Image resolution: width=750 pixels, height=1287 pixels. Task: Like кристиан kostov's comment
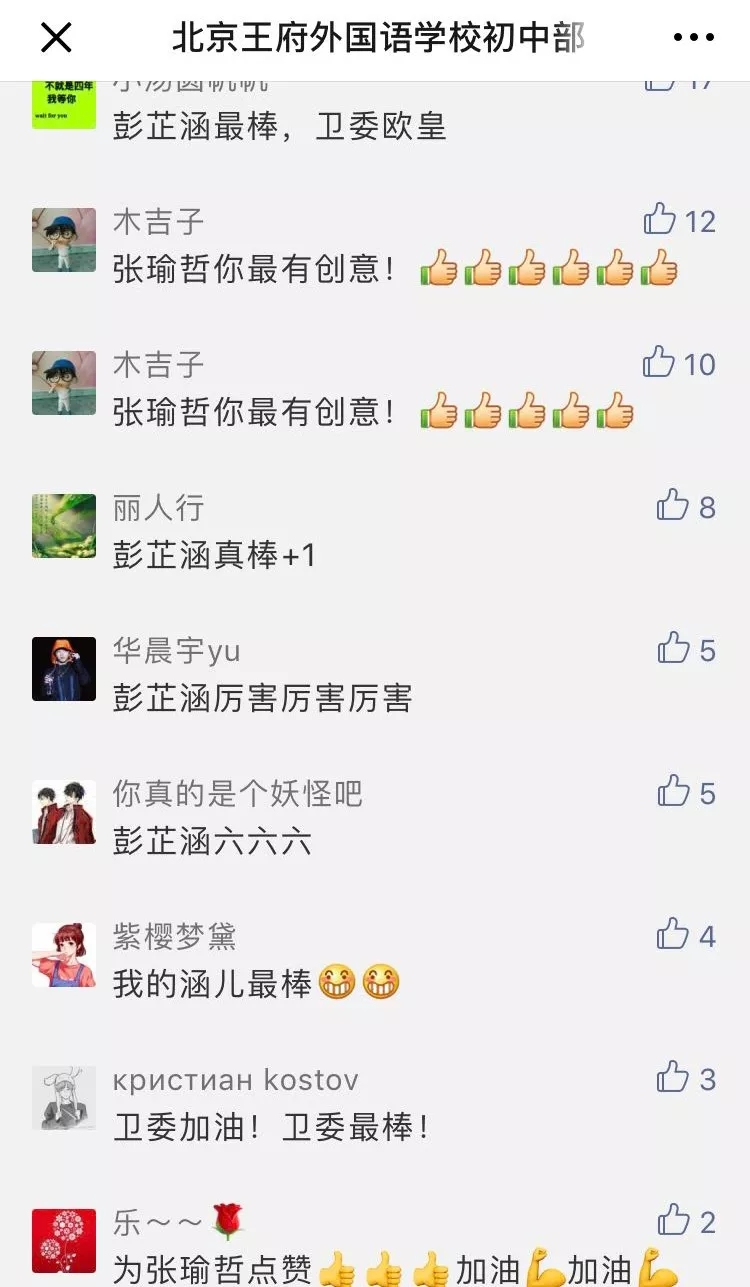tap(673, 1078)
